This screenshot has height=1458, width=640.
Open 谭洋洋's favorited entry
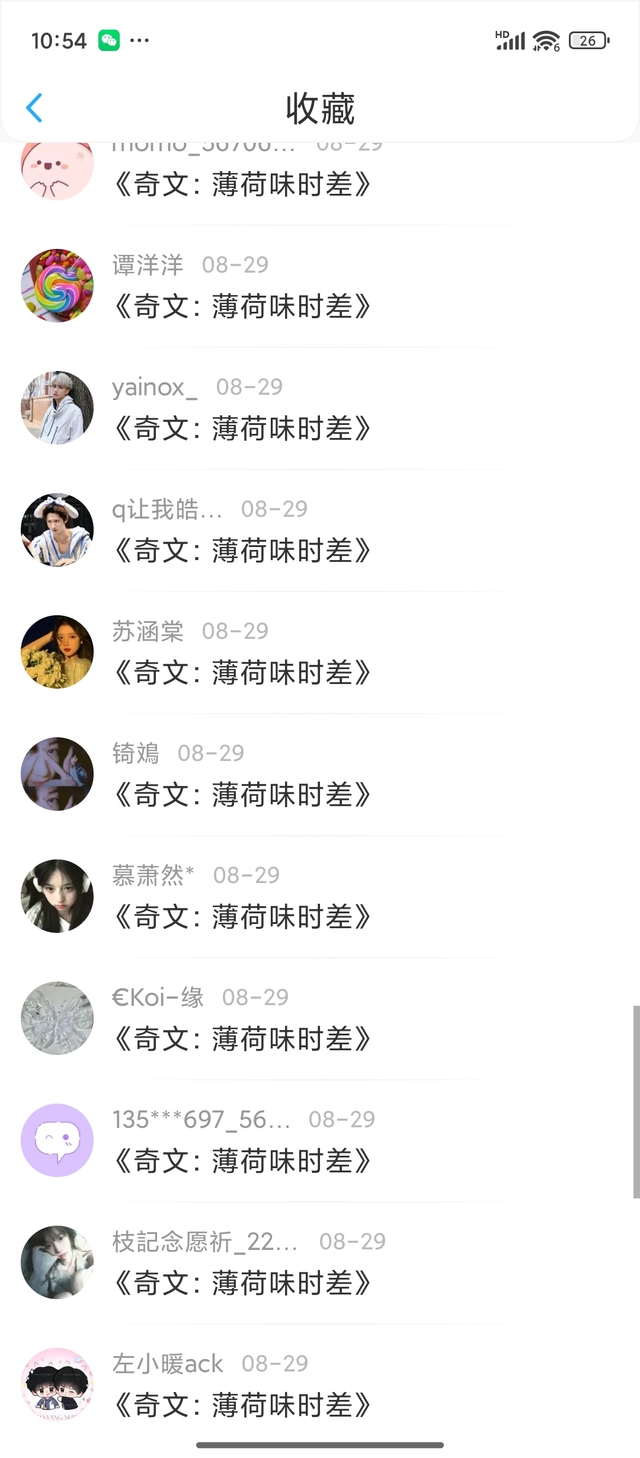(x=242, y=305)
